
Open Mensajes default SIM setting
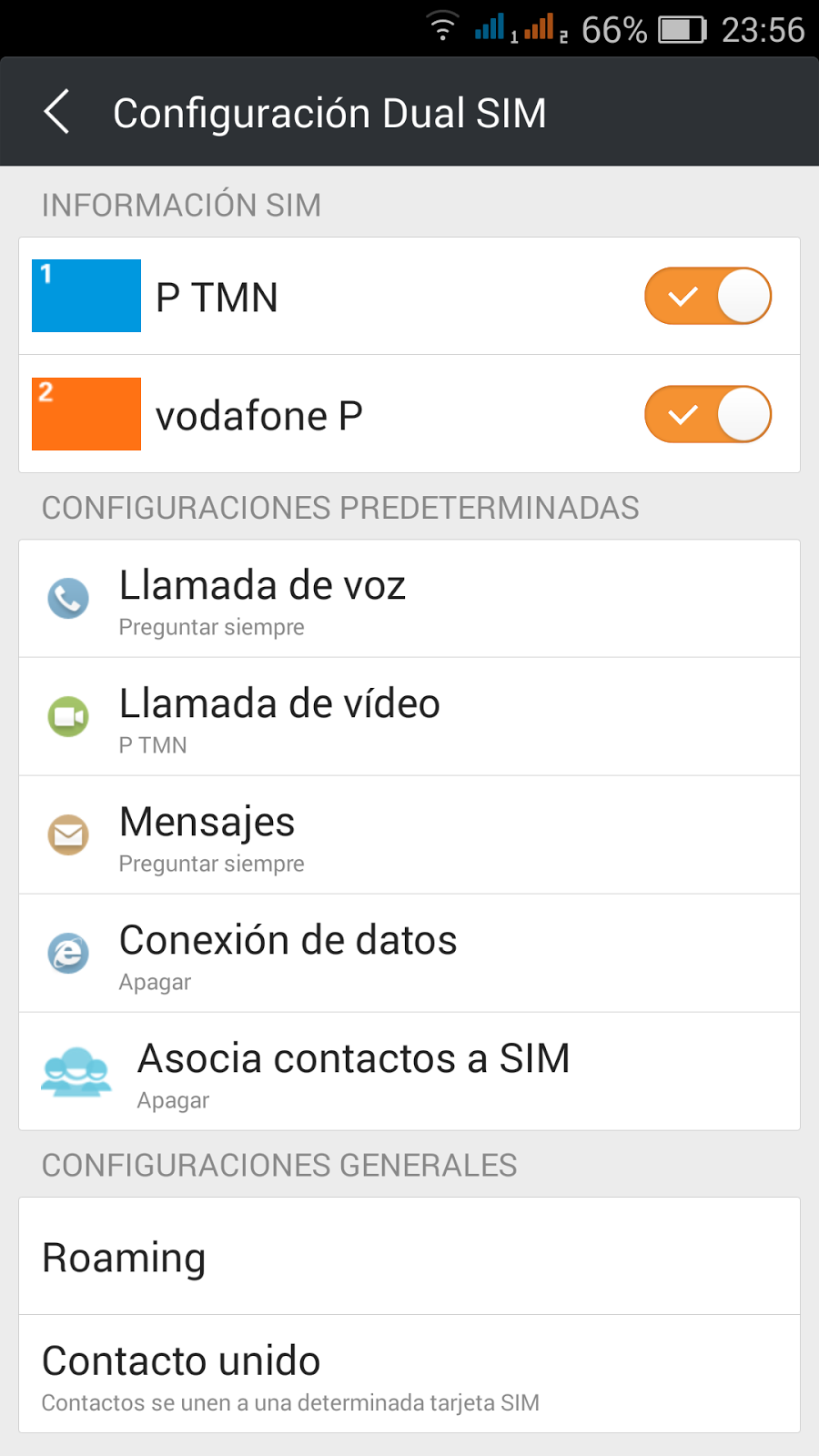409,835
